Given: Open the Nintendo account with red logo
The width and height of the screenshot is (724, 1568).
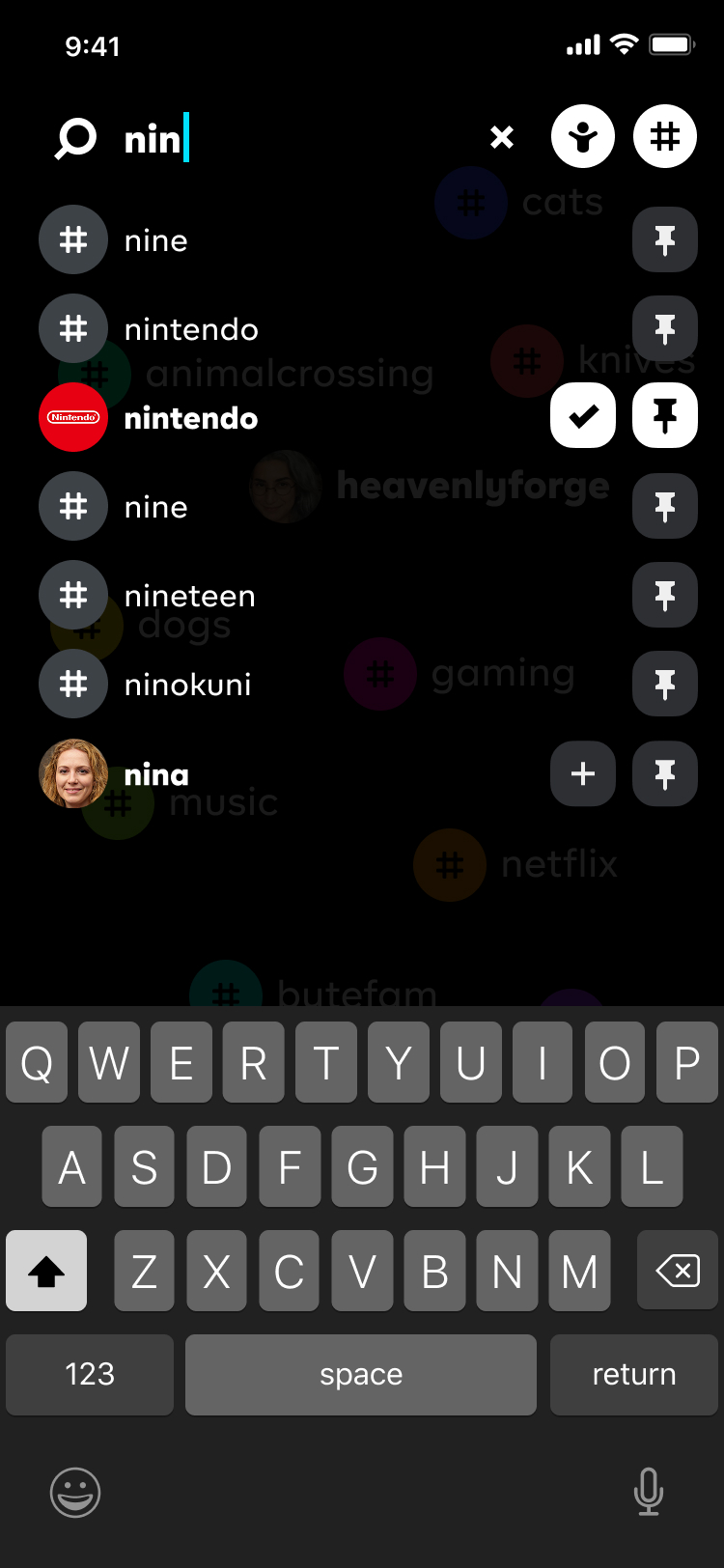Looking at the screenshot, I should point(191,418).
